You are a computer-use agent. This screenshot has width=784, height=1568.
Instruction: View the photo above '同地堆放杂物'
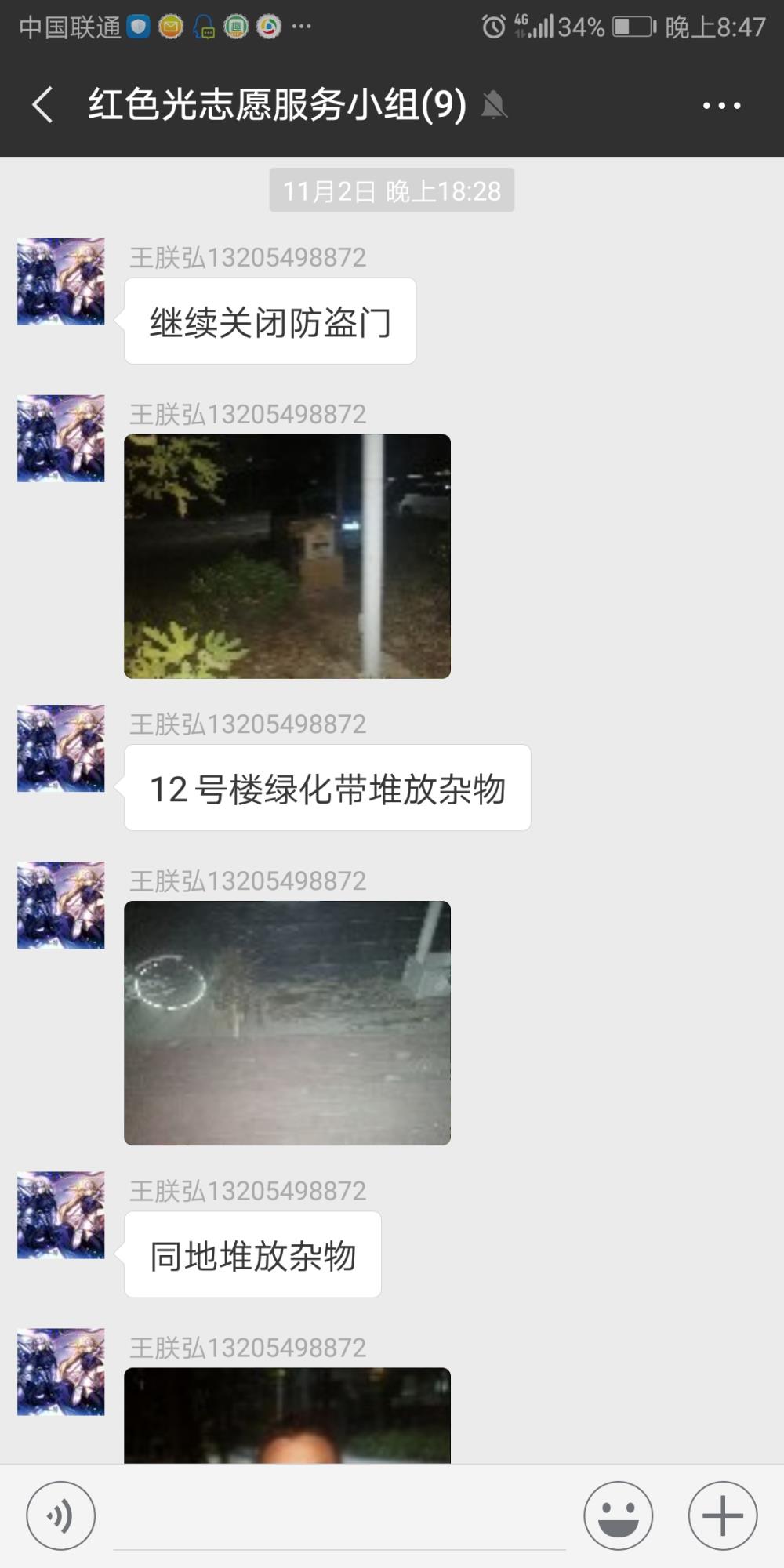[287, 1022]
